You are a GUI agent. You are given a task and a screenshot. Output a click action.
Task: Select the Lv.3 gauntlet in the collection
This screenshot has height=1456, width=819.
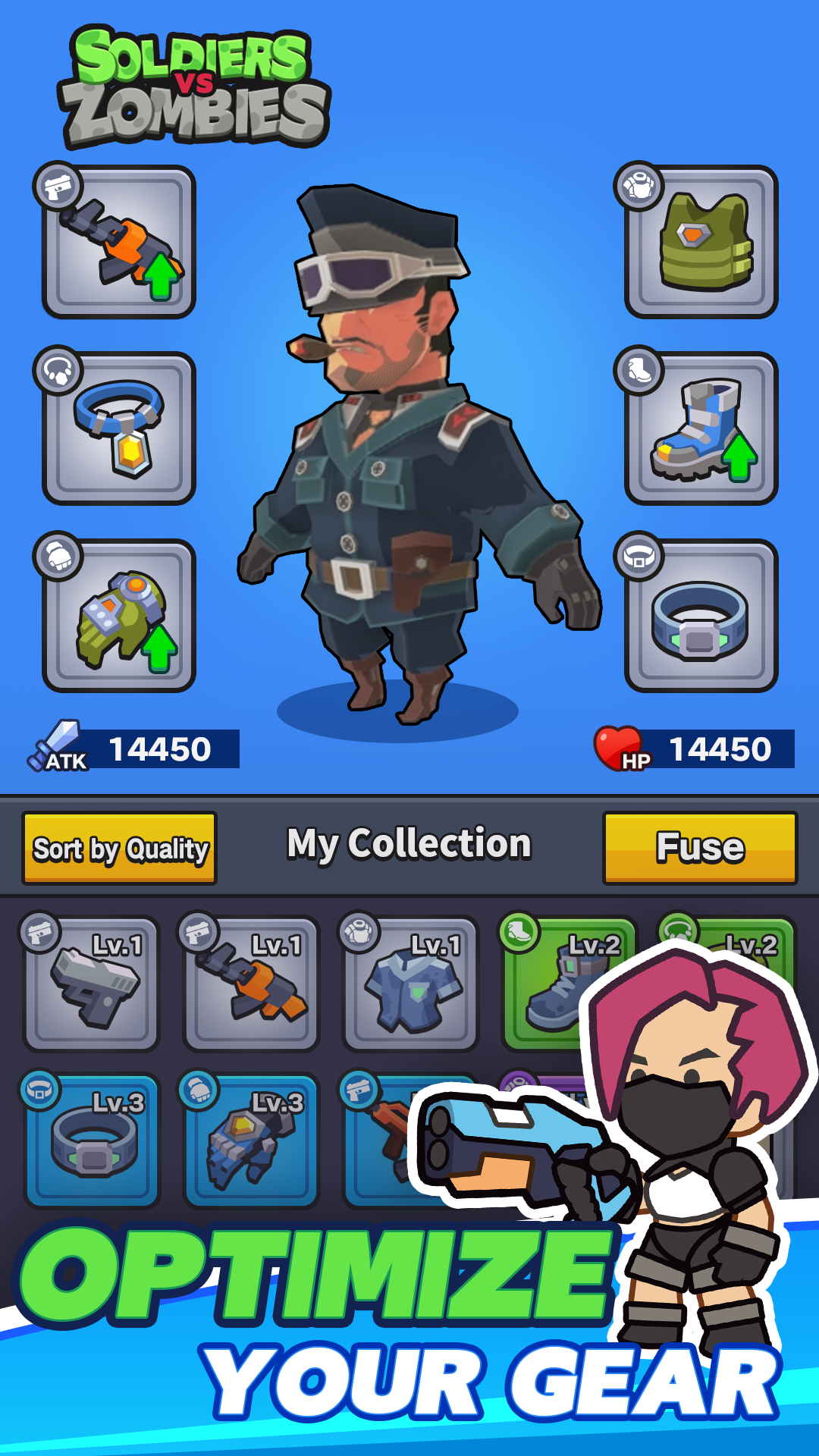[250, 1141]
